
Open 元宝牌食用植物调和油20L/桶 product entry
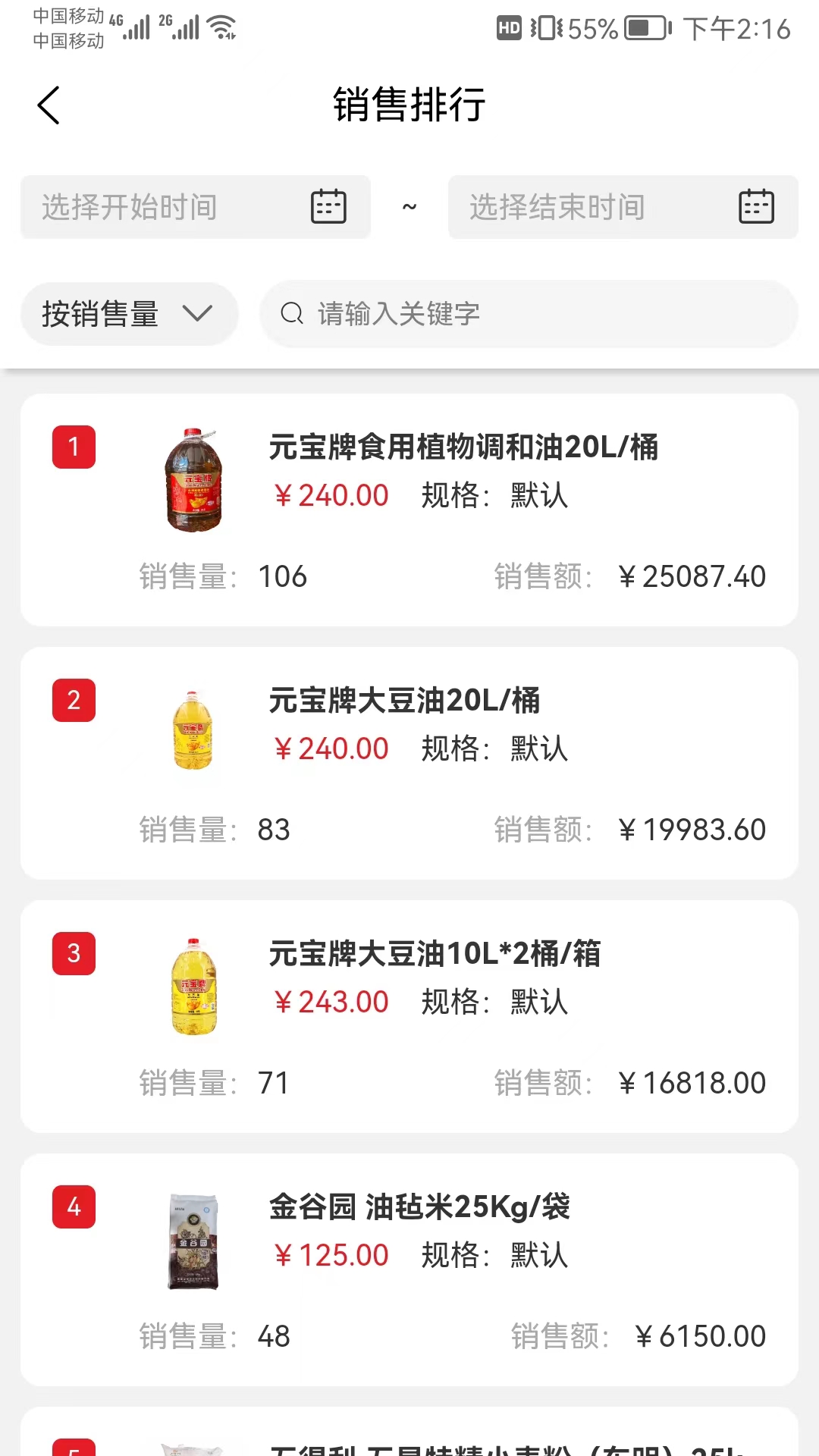(464, 447)
